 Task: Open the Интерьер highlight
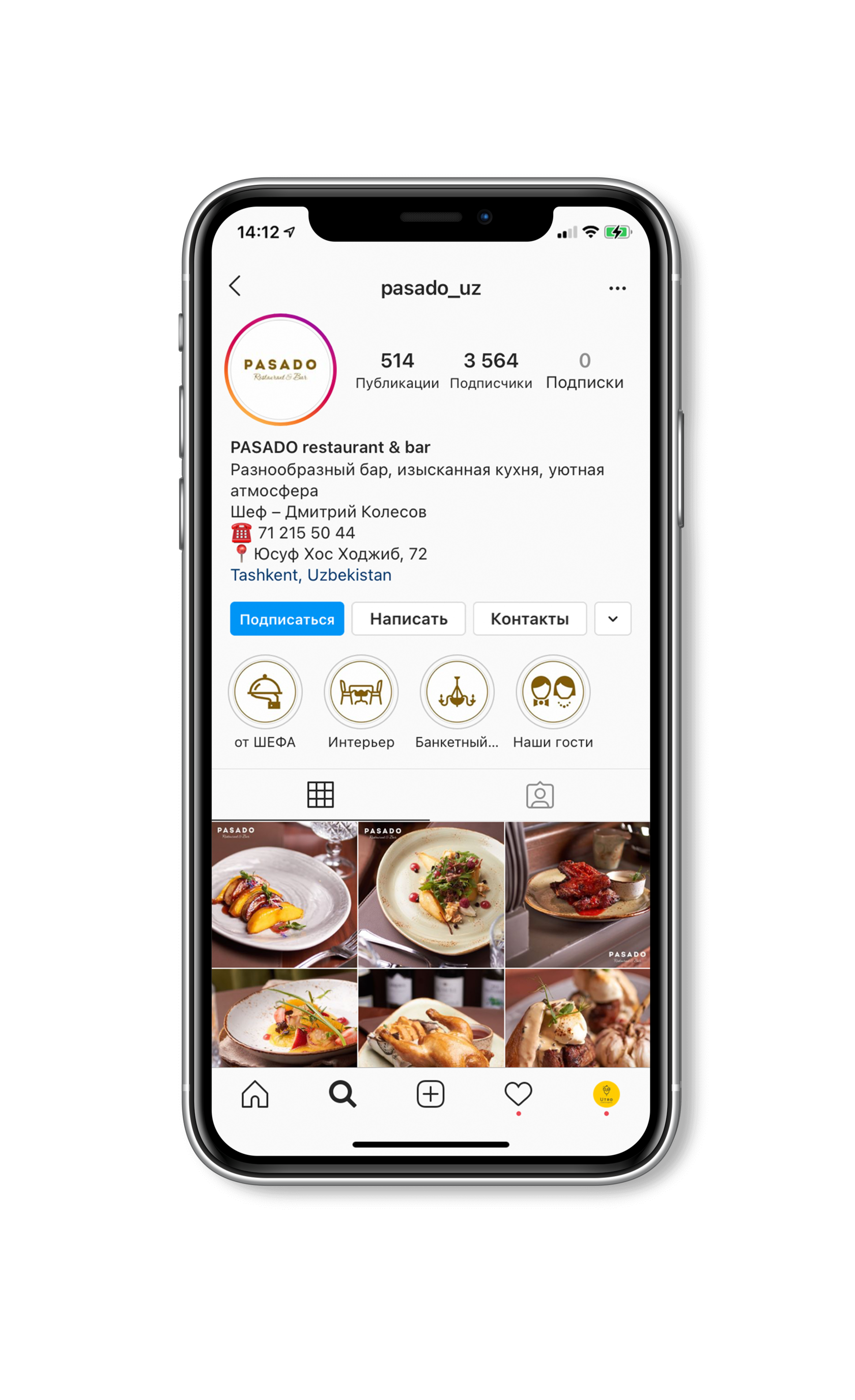[361, 692]
